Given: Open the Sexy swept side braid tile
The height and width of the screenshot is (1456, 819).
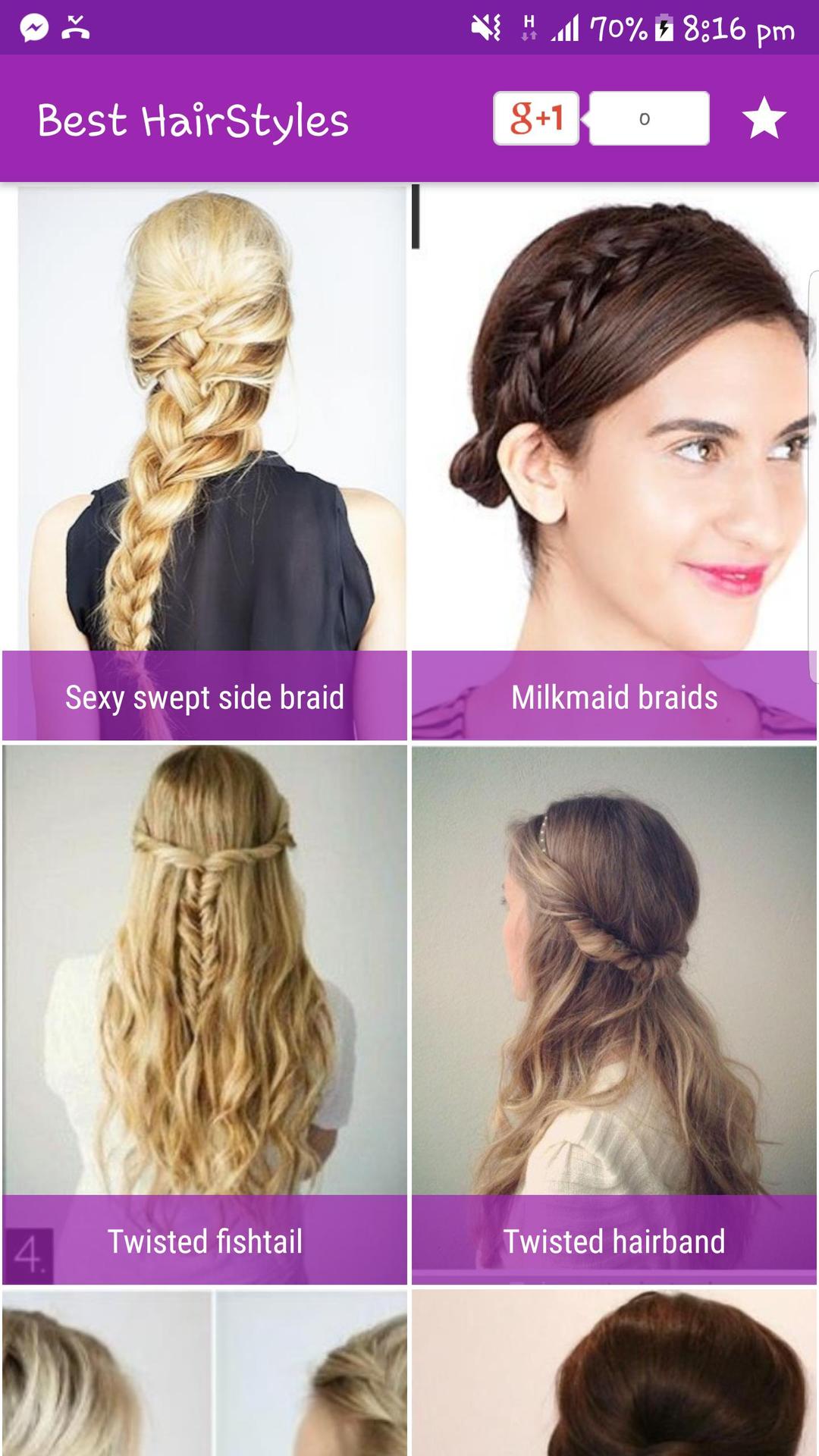Looking at the screenshot, I should (x=205, y=463).
